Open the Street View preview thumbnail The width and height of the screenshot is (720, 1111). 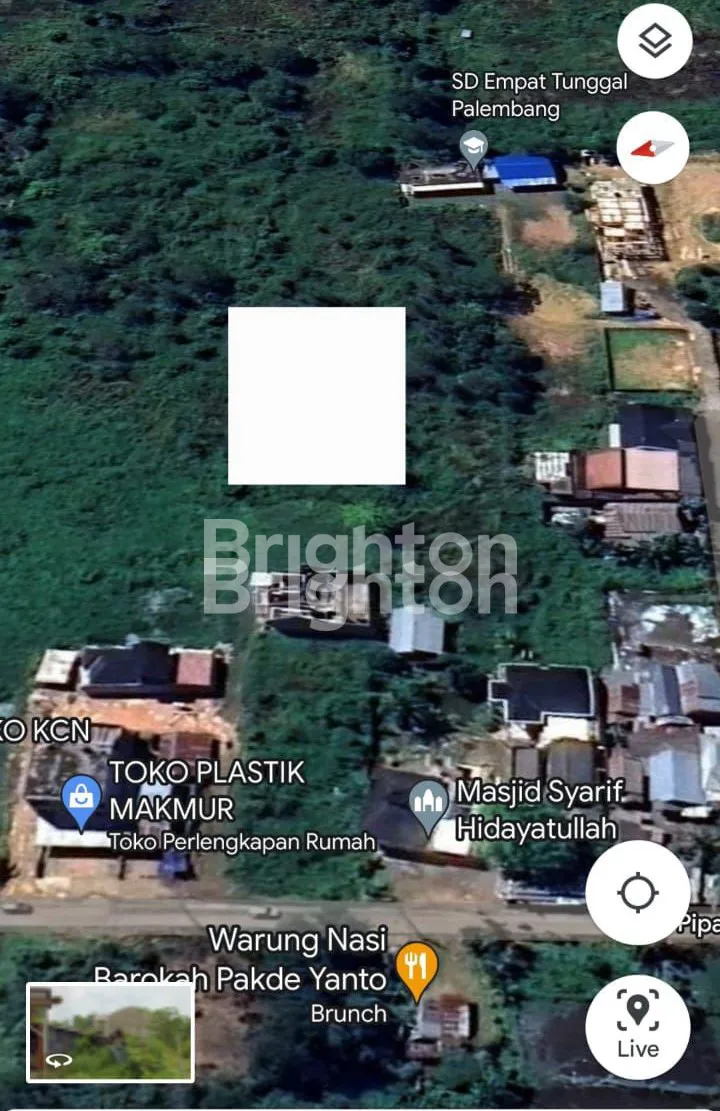point(110,1032)
